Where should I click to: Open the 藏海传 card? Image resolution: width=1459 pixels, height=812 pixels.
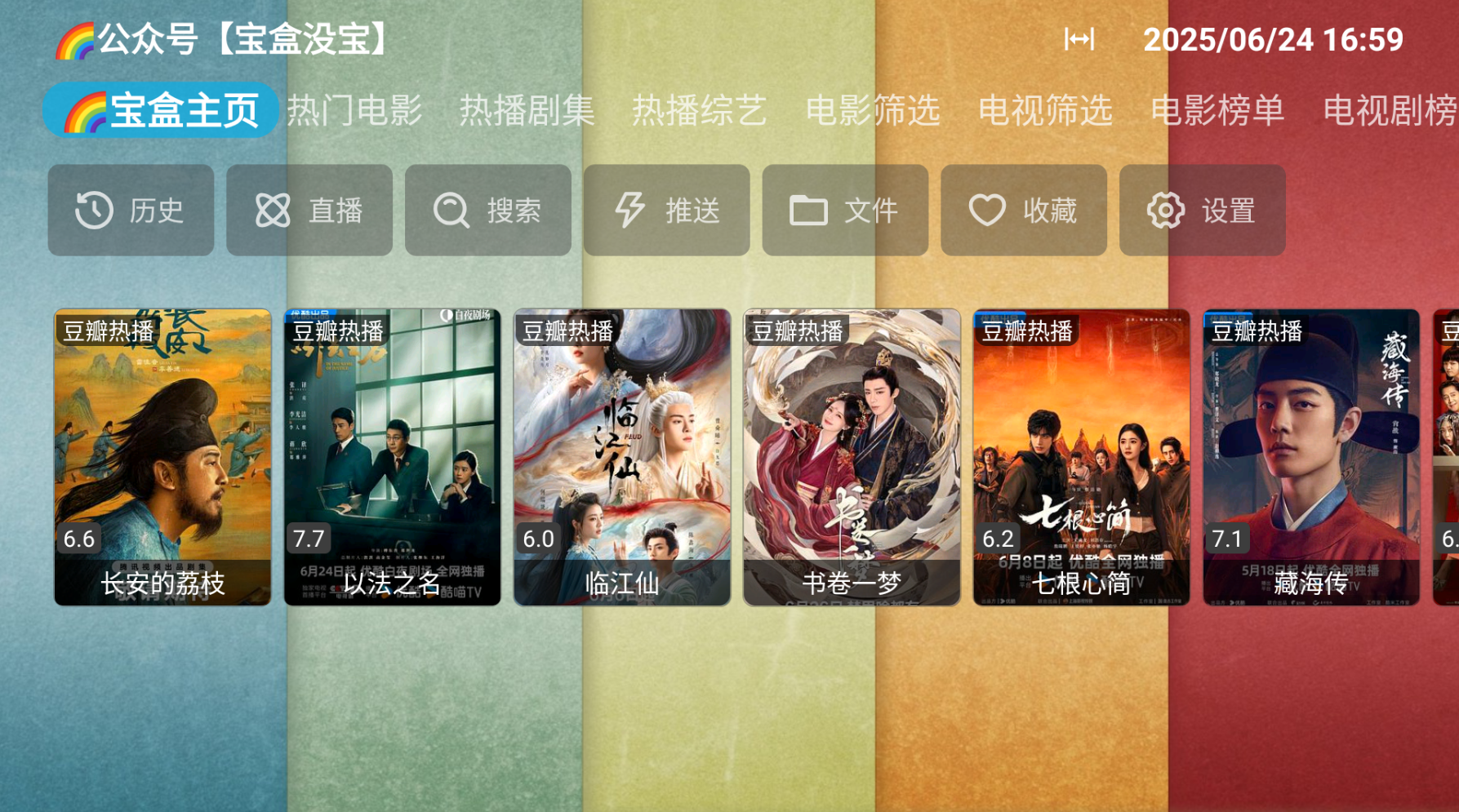point(1310,457)
